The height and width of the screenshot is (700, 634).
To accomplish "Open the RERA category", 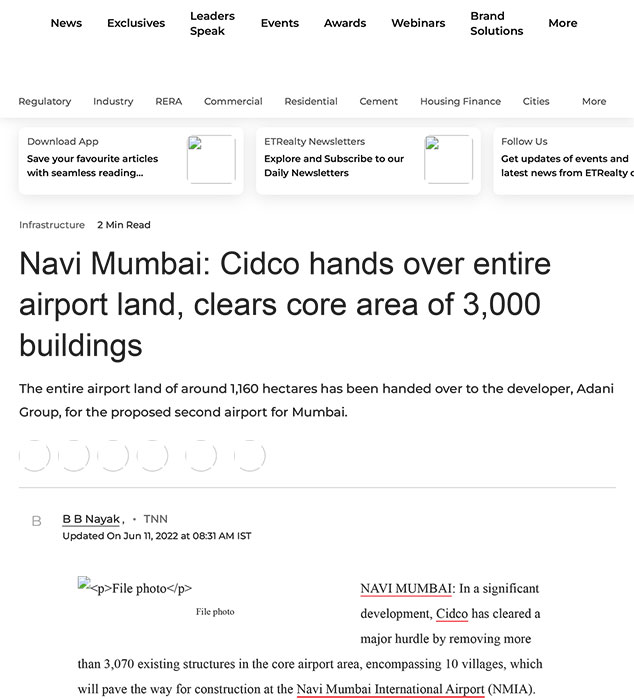I will pos(168,101).
